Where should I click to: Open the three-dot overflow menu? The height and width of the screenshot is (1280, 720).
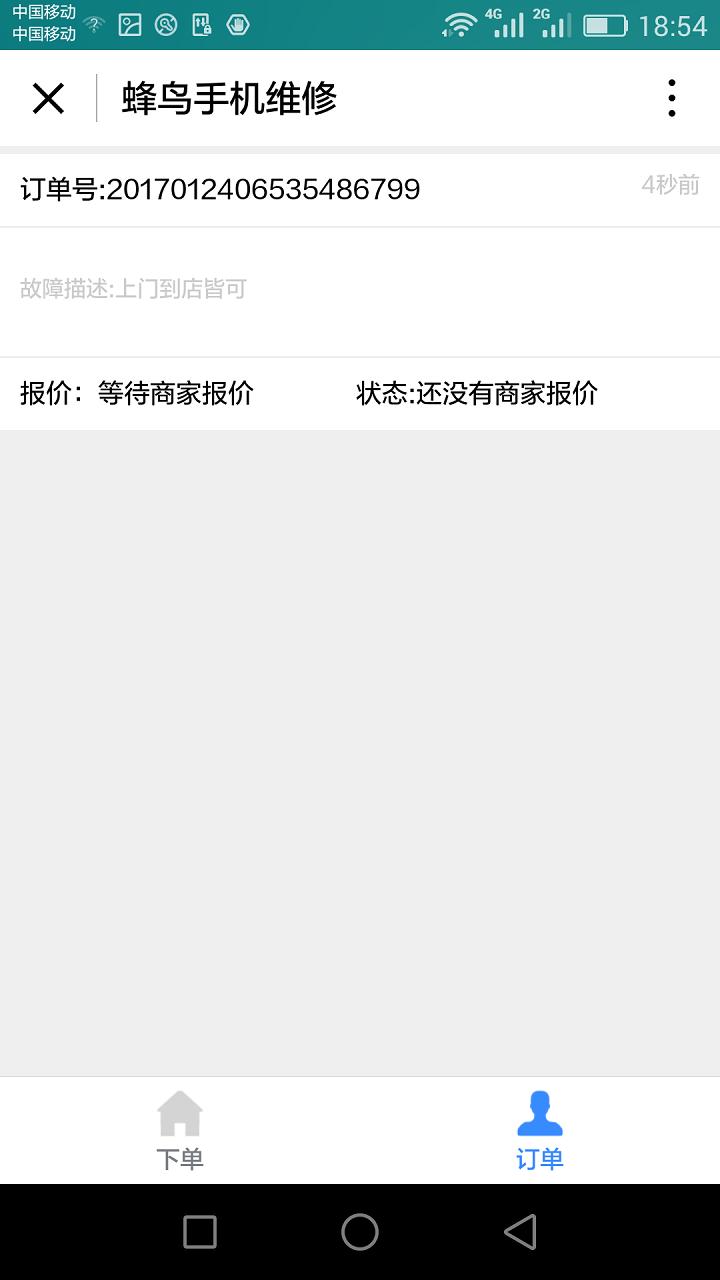[671, 99]
